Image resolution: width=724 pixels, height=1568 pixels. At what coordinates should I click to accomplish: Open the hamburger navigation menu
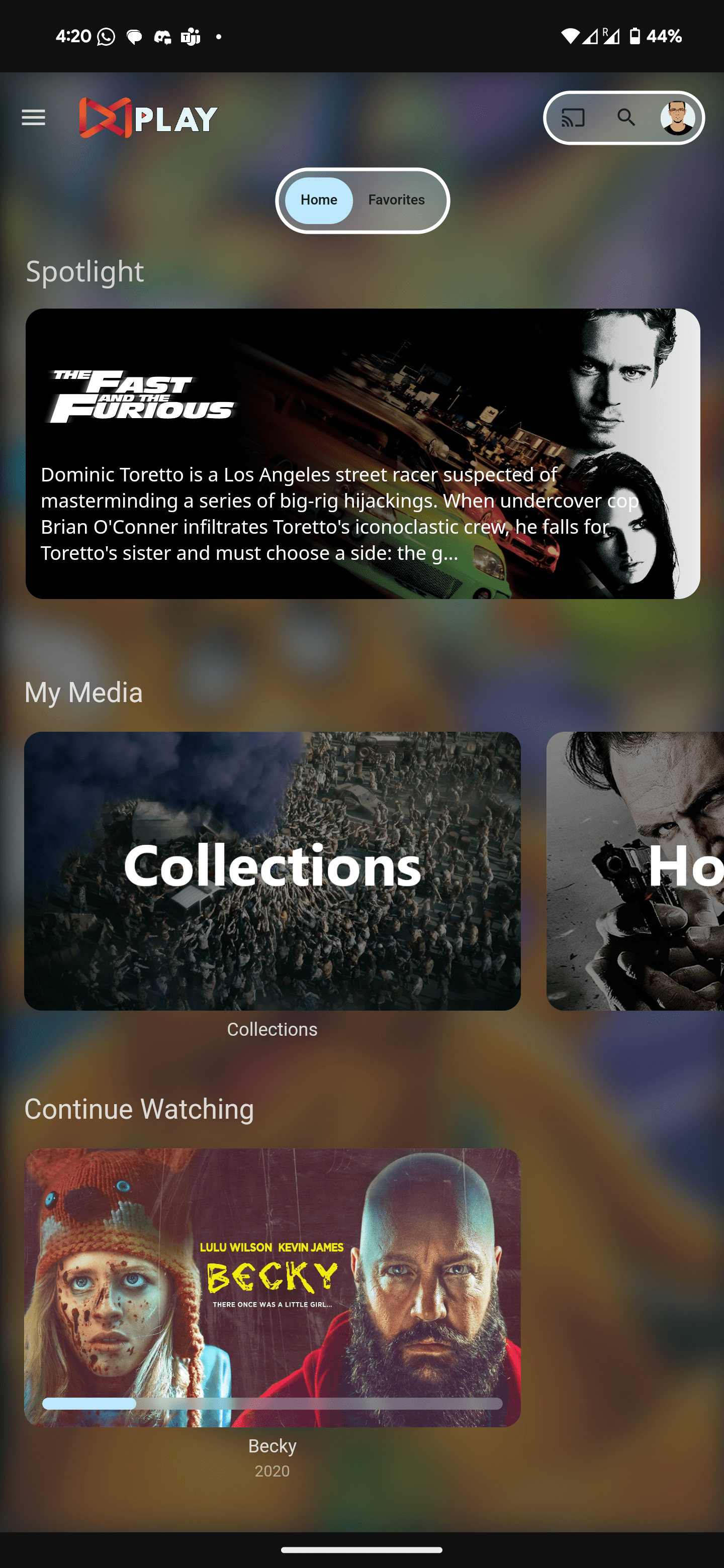(34, 118)
